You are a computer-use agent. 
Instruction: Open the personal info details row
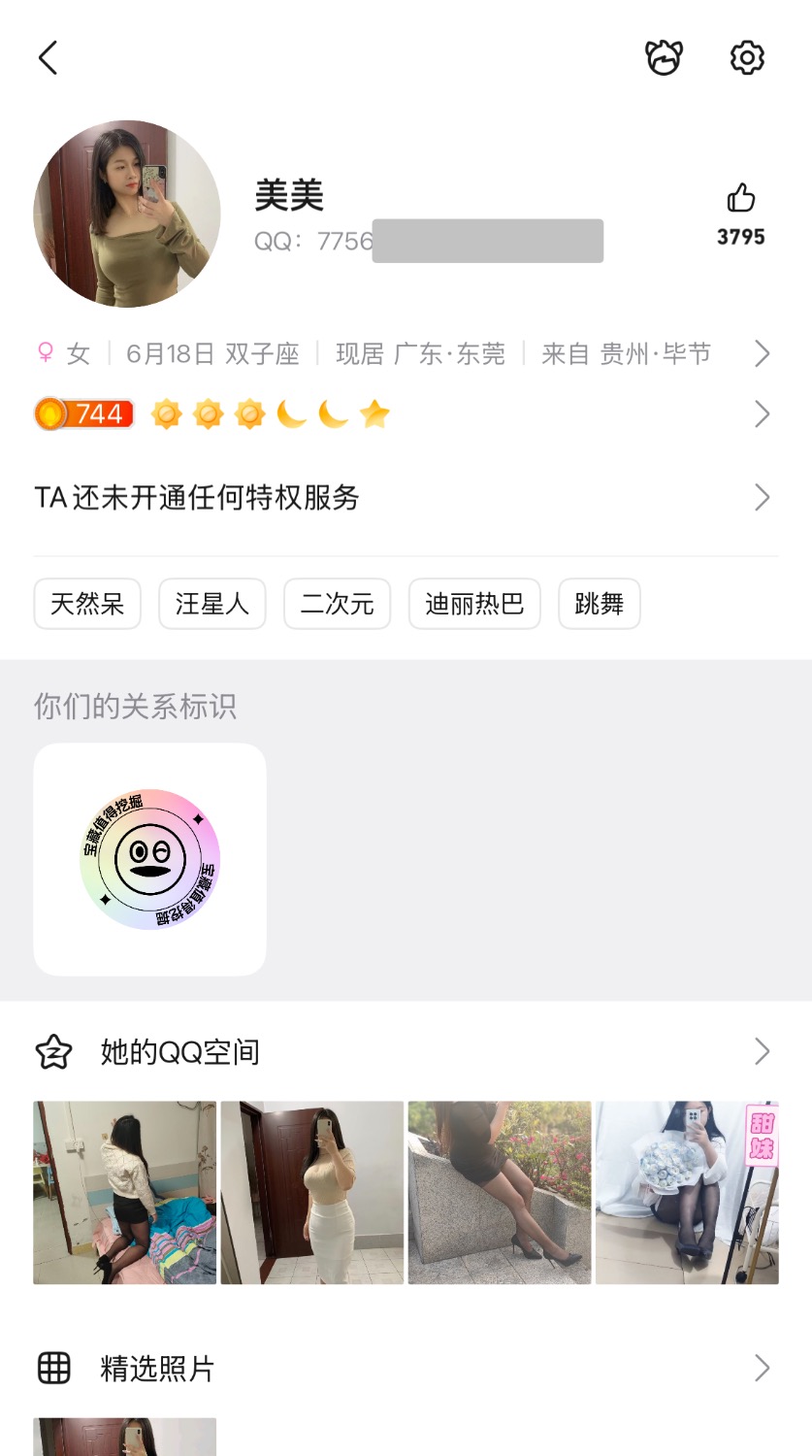point(406,353)
